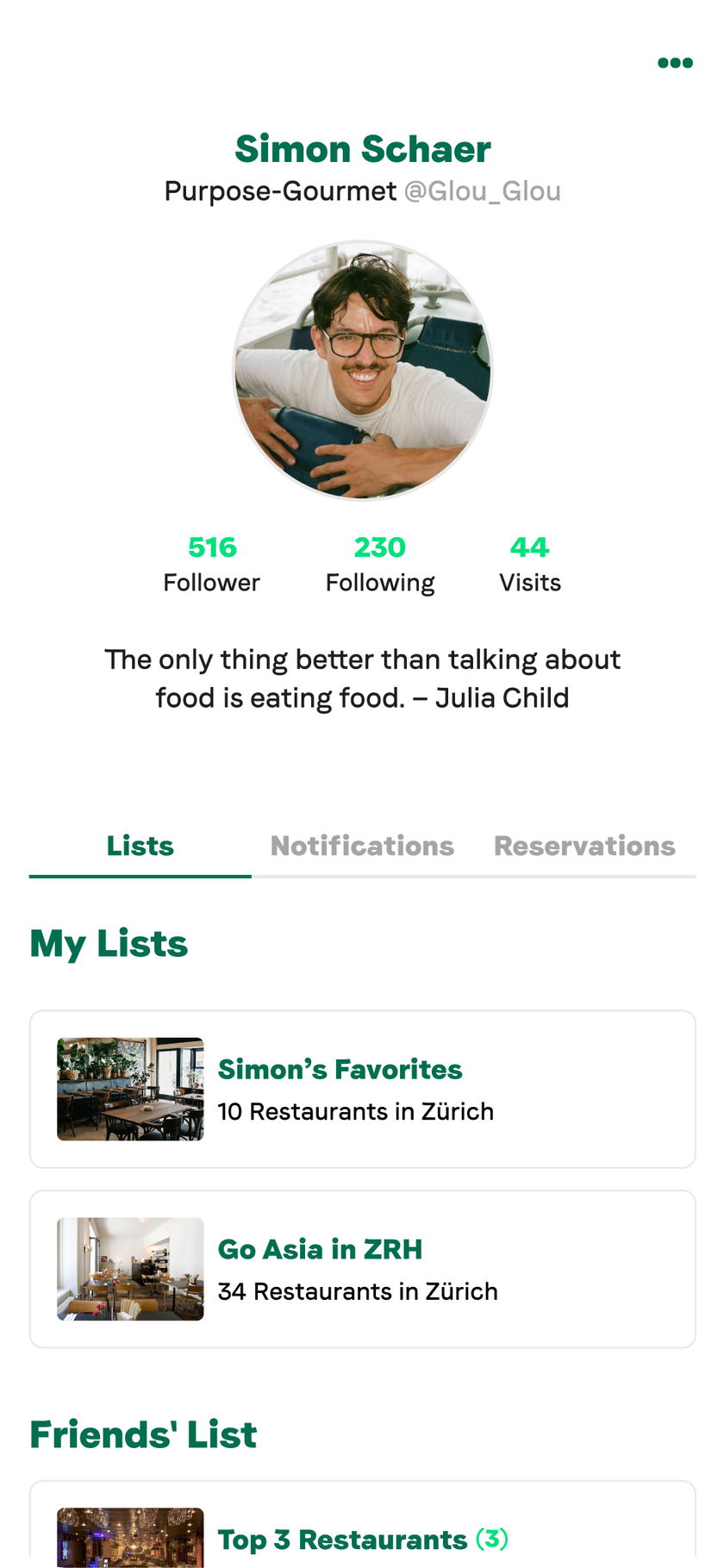Tap the Purpose-Gourmet label
The height and width of the screenshot is (1568, 724).
[280, 191]
